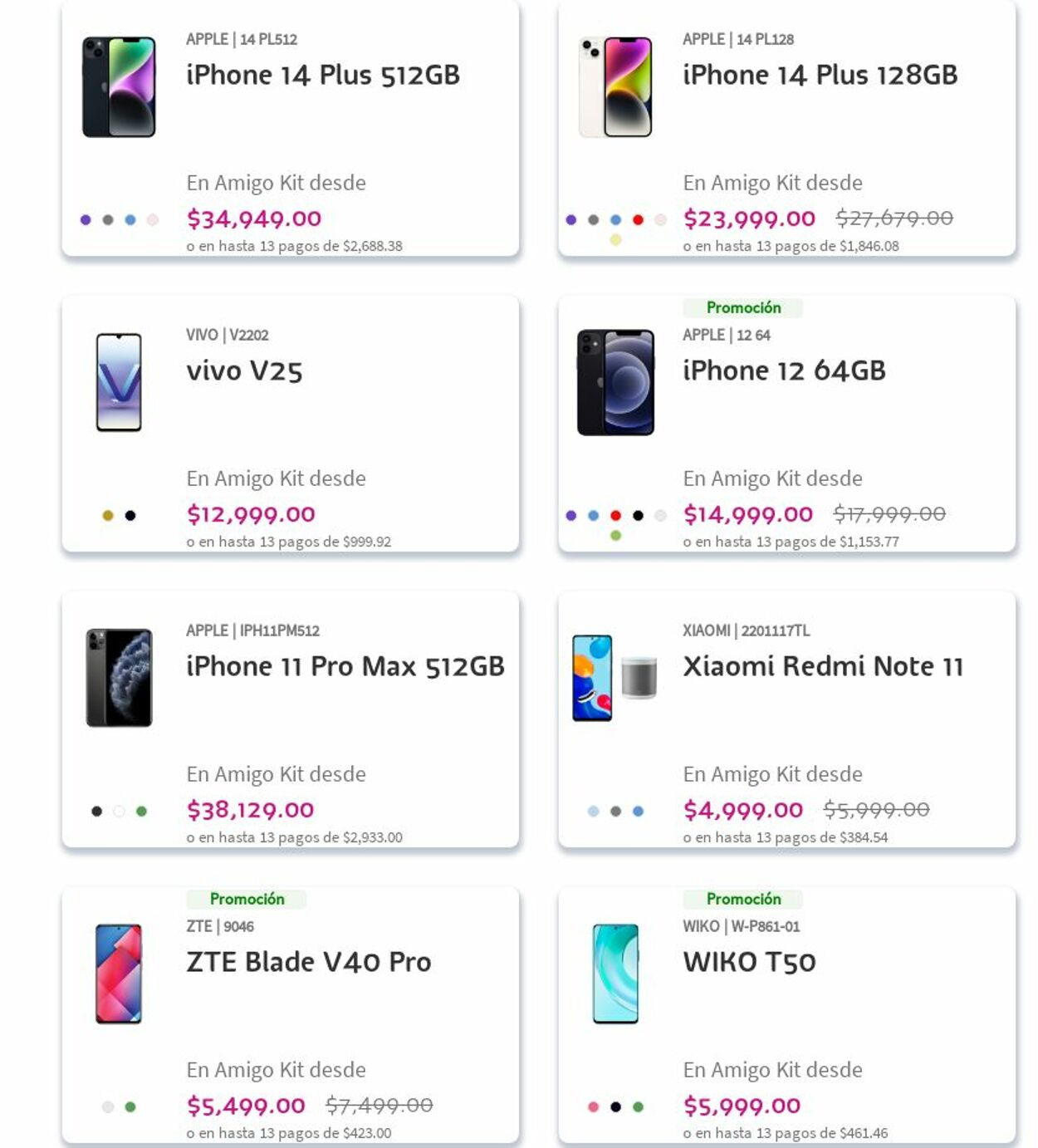Choose the green color for iPhone 12 64GB

[x=615, y=536]
